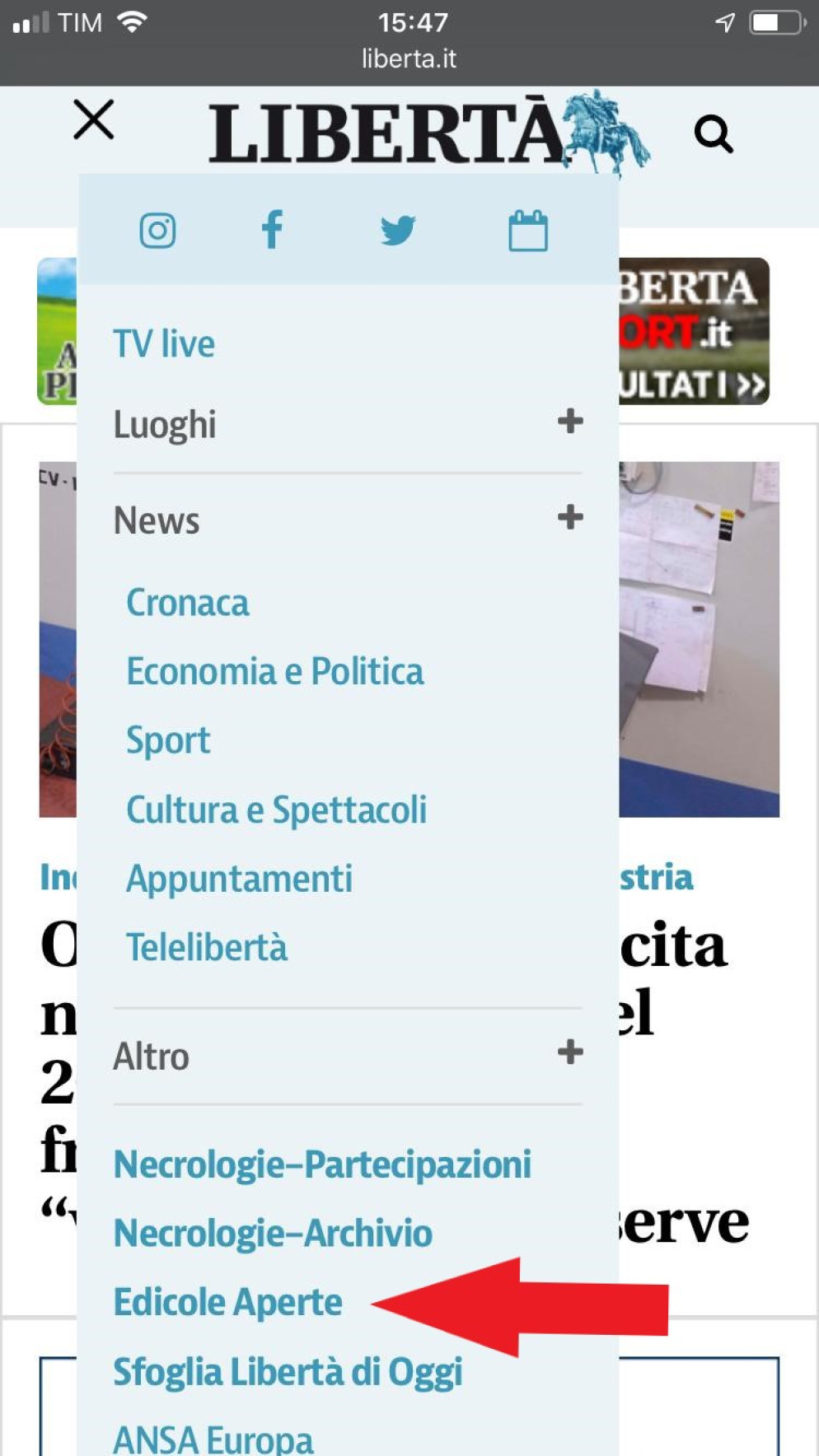Expand the News section
This screenshot has height=1456, width=819.
coord(569,518)
